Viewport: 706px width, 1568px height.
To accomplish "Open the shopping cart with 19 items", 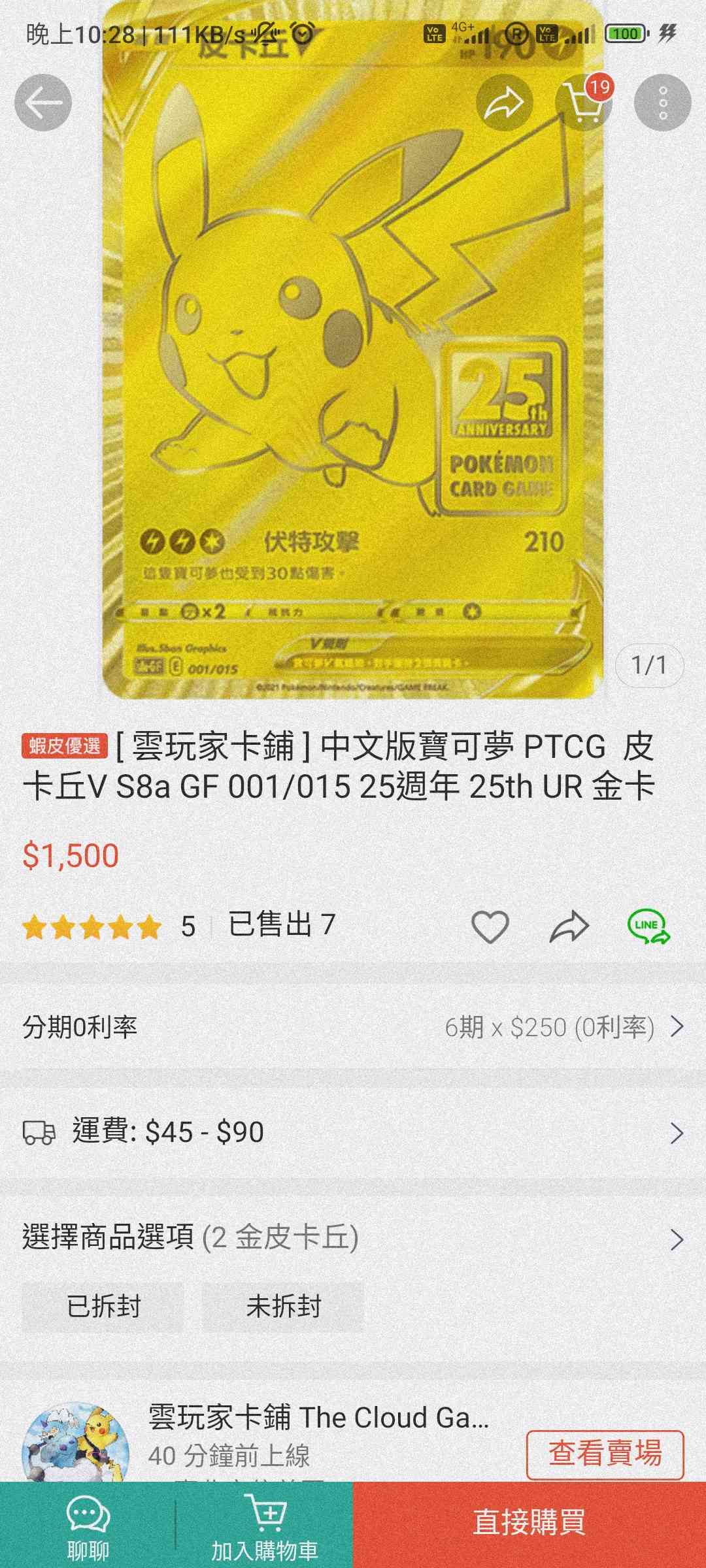I will click(x=584, y=103).
